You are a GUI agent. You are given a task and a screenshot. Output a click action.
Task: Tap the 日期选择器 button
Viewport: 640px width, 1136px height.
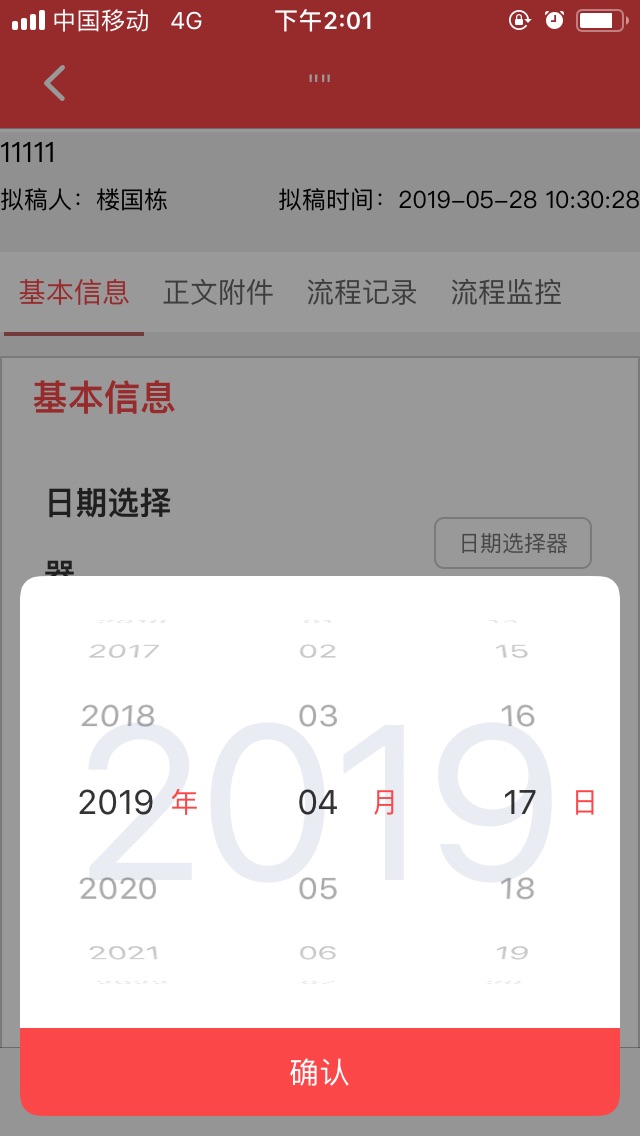pyautogui.click(x=513, y=543)
